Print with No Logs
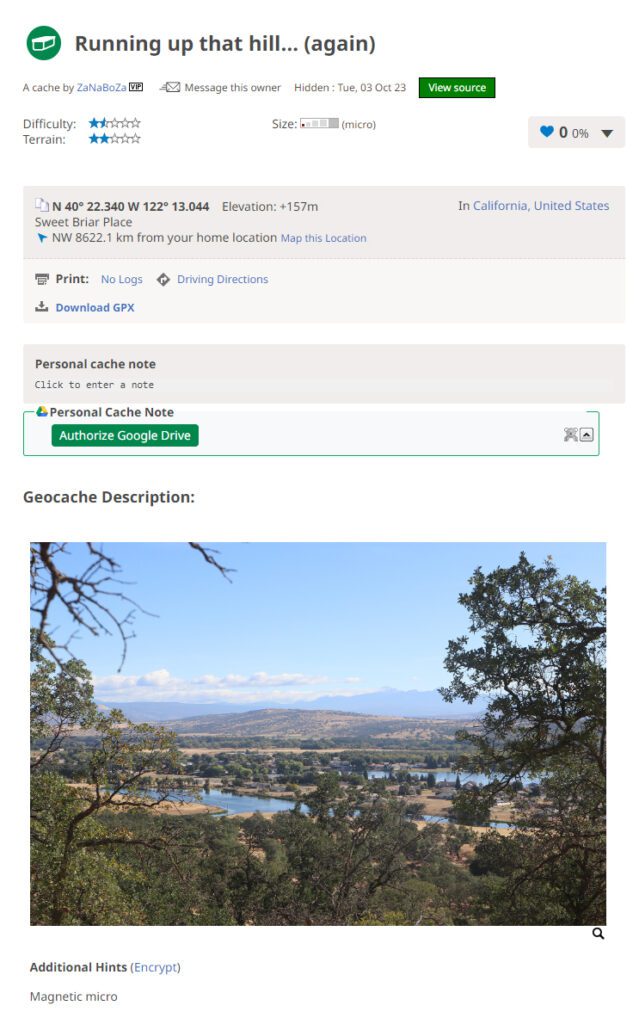The image size is (639, 1024). 122,280
